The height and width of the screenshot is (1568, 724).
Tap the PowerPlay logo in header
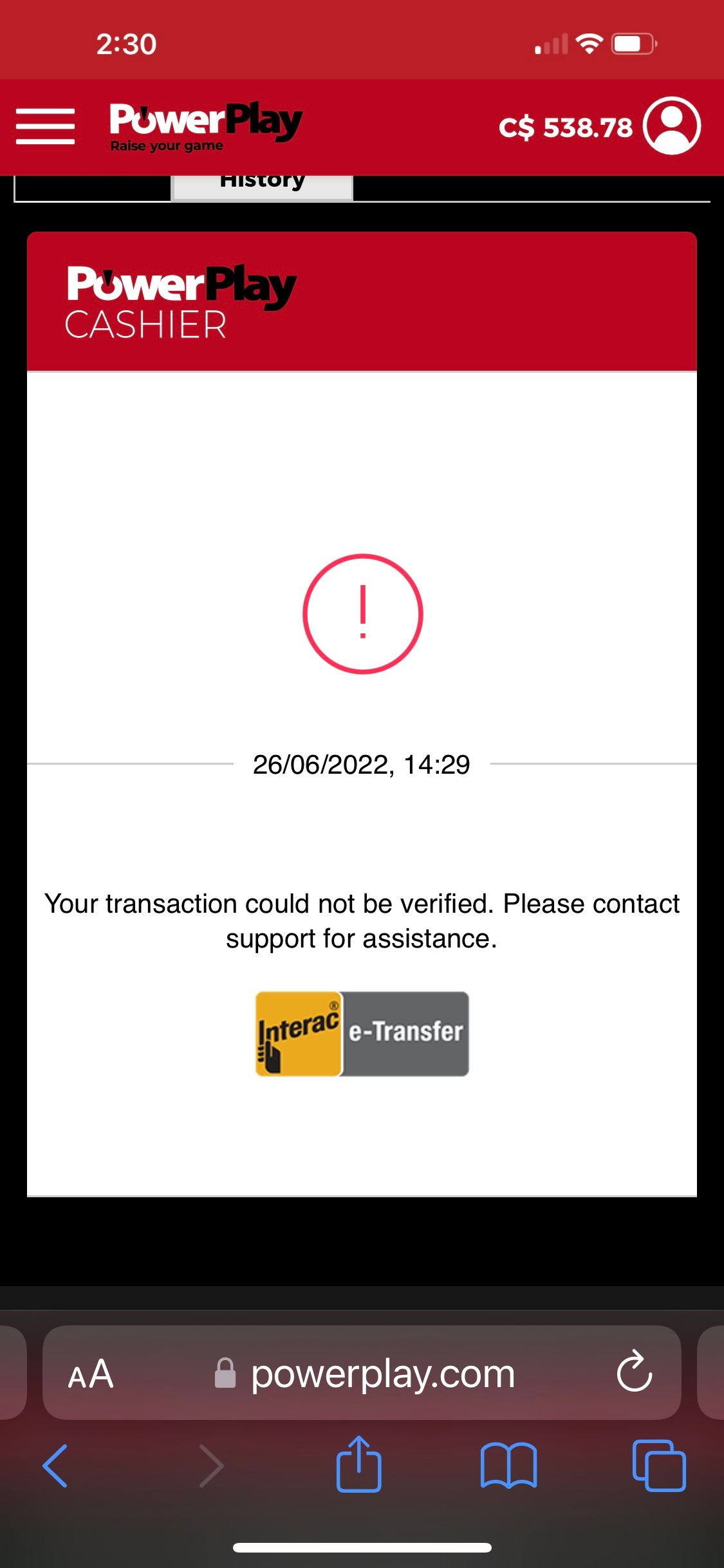click(205, 126)
